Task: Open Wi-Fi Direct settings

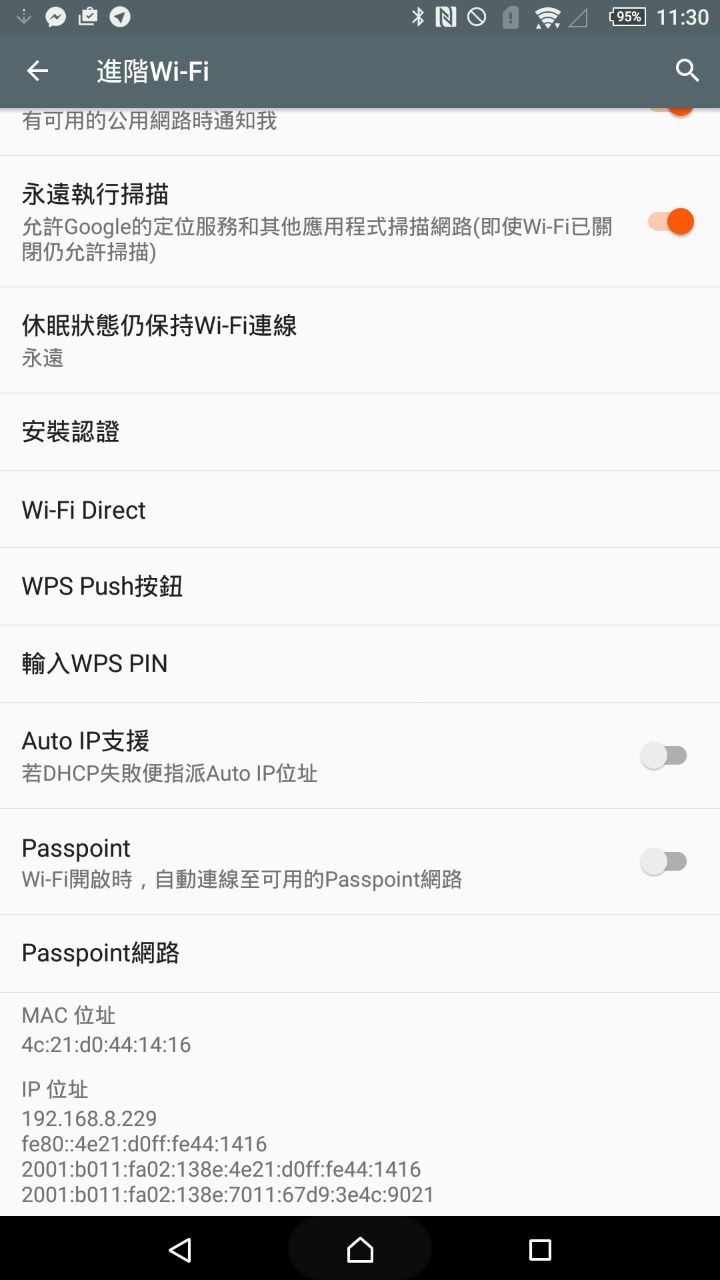Action: pos(360,510)
